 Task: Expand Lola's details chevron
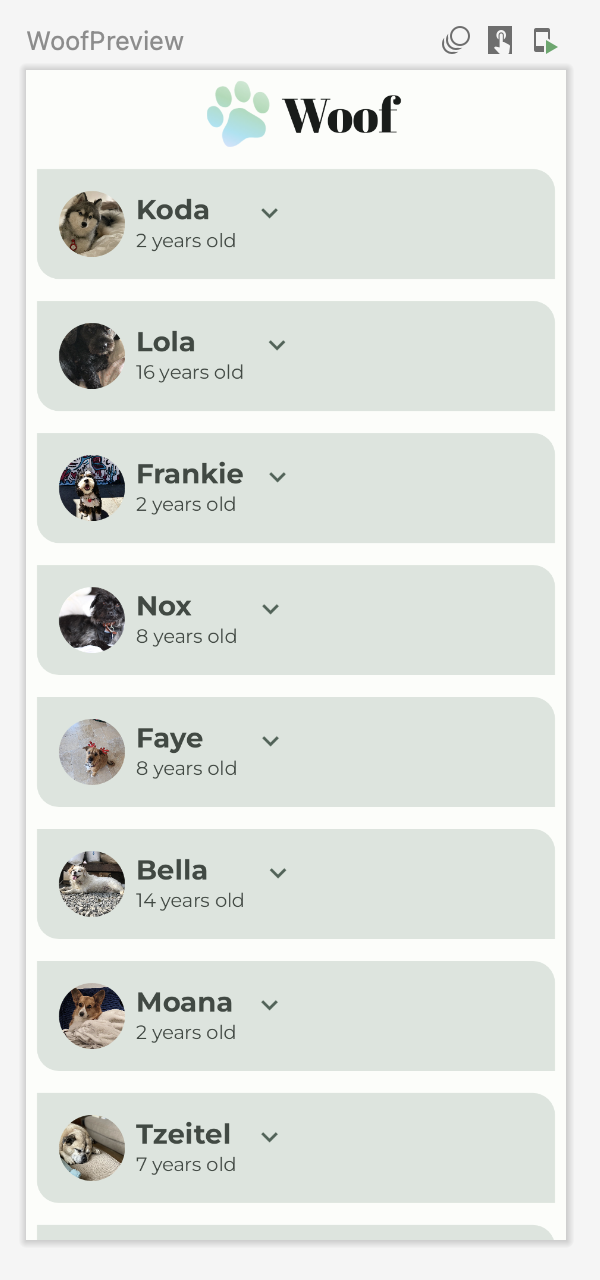point(277,345)
